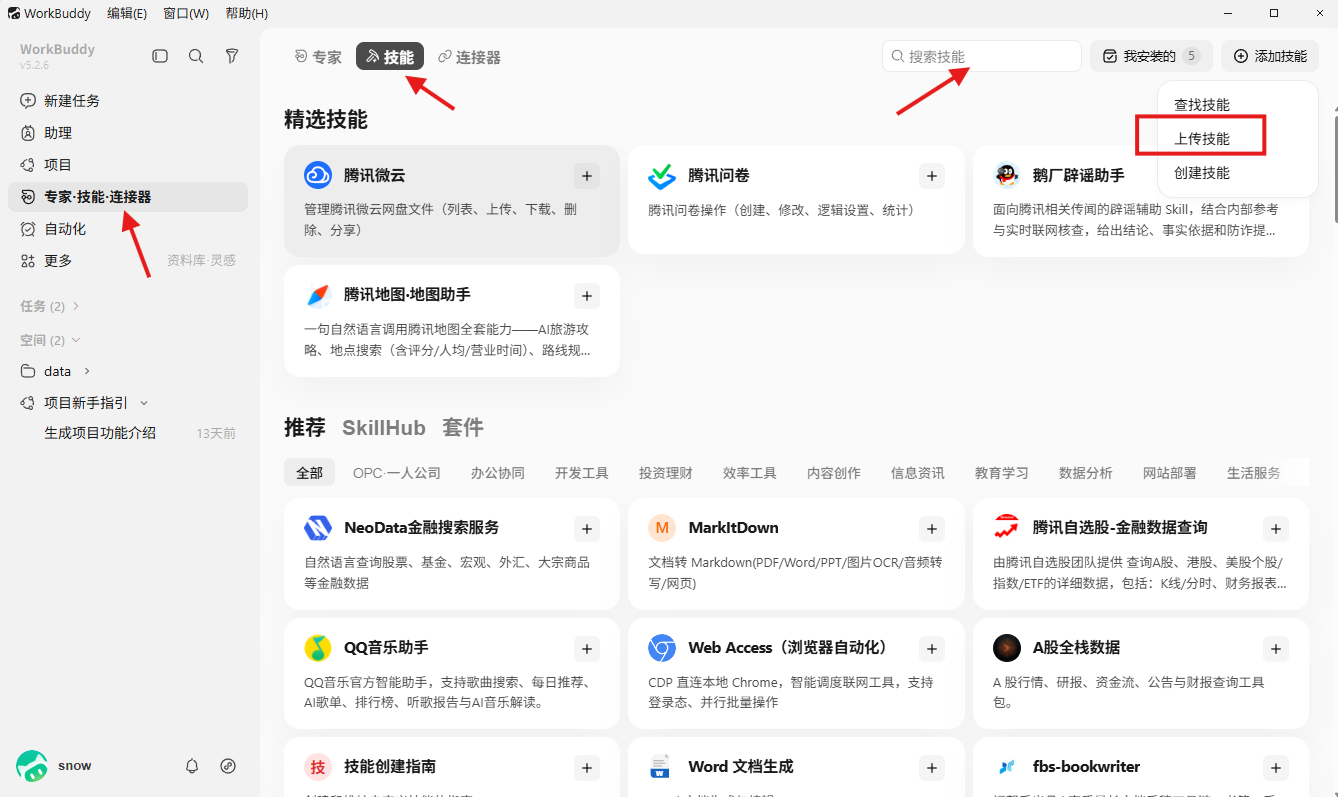1338x797 pixels.
Task: Add the MarkItDown skill
Action: (932, 529)
